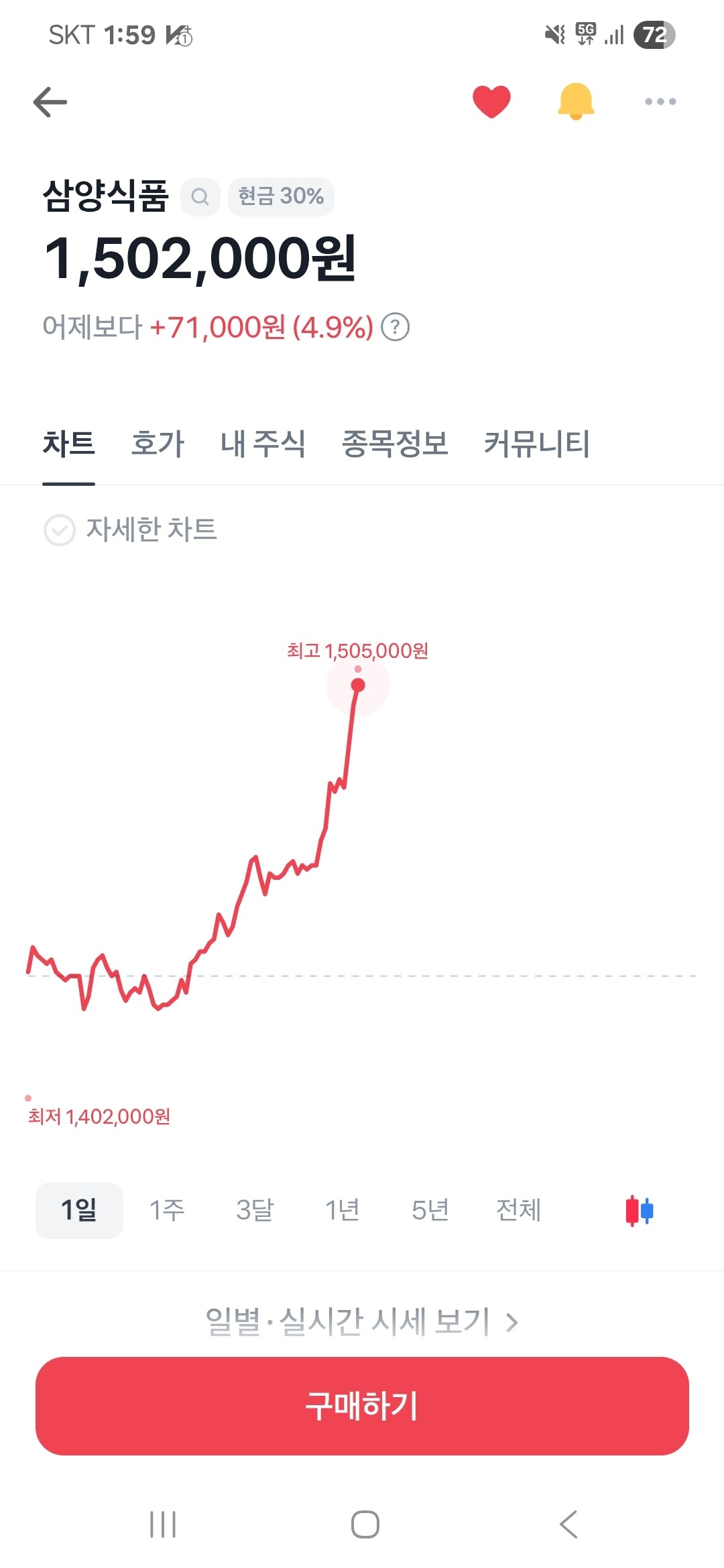Tap the 구매하기 button
Screen dimensions: 724x1568
(362, 1406)
